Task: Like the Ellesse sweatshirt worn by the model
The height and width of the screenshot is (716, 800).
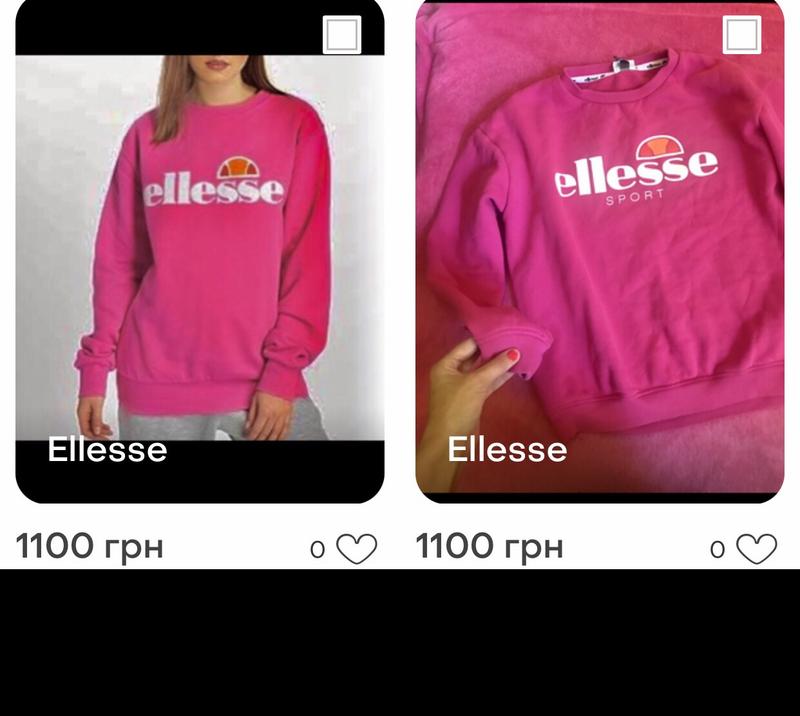Action: (x=356, y=548)
